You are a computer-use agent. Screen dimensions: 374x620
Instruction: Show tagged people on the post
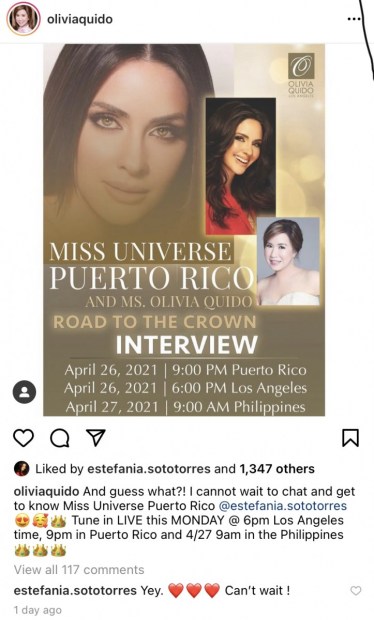(x=25, y=392)
